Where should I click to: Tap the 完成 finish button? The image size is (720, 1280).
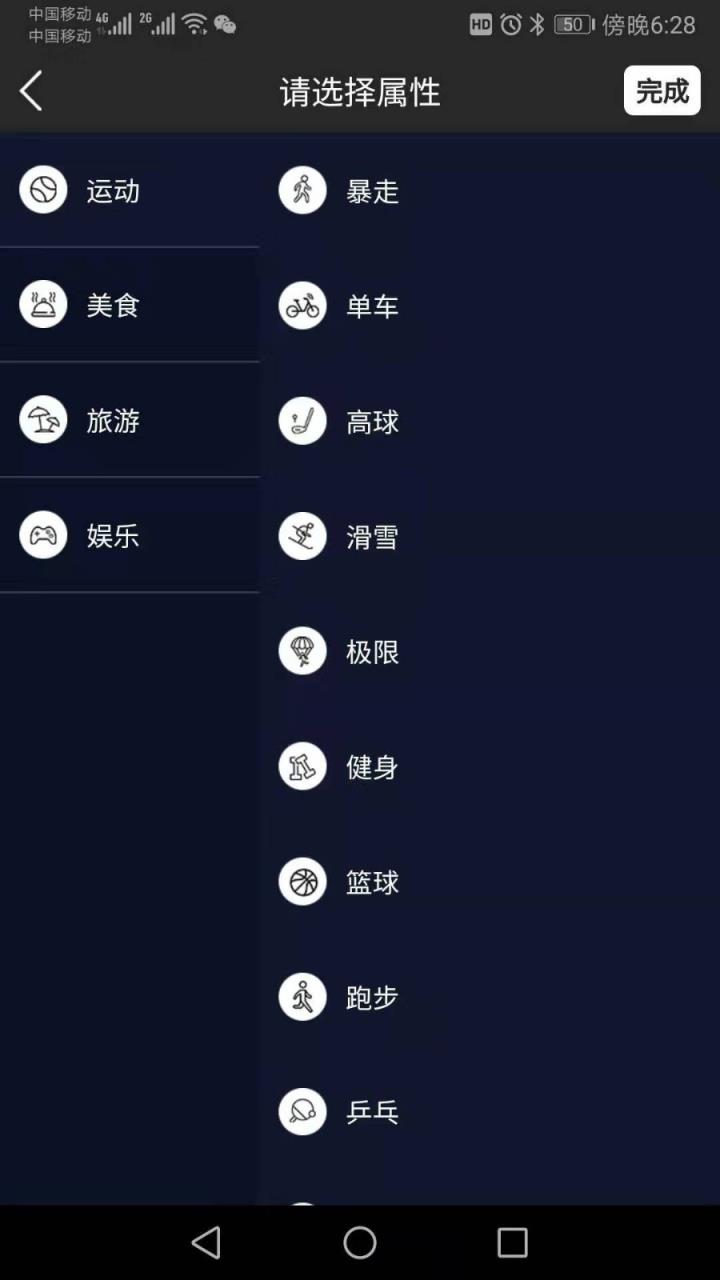click(x=662, y=90)
